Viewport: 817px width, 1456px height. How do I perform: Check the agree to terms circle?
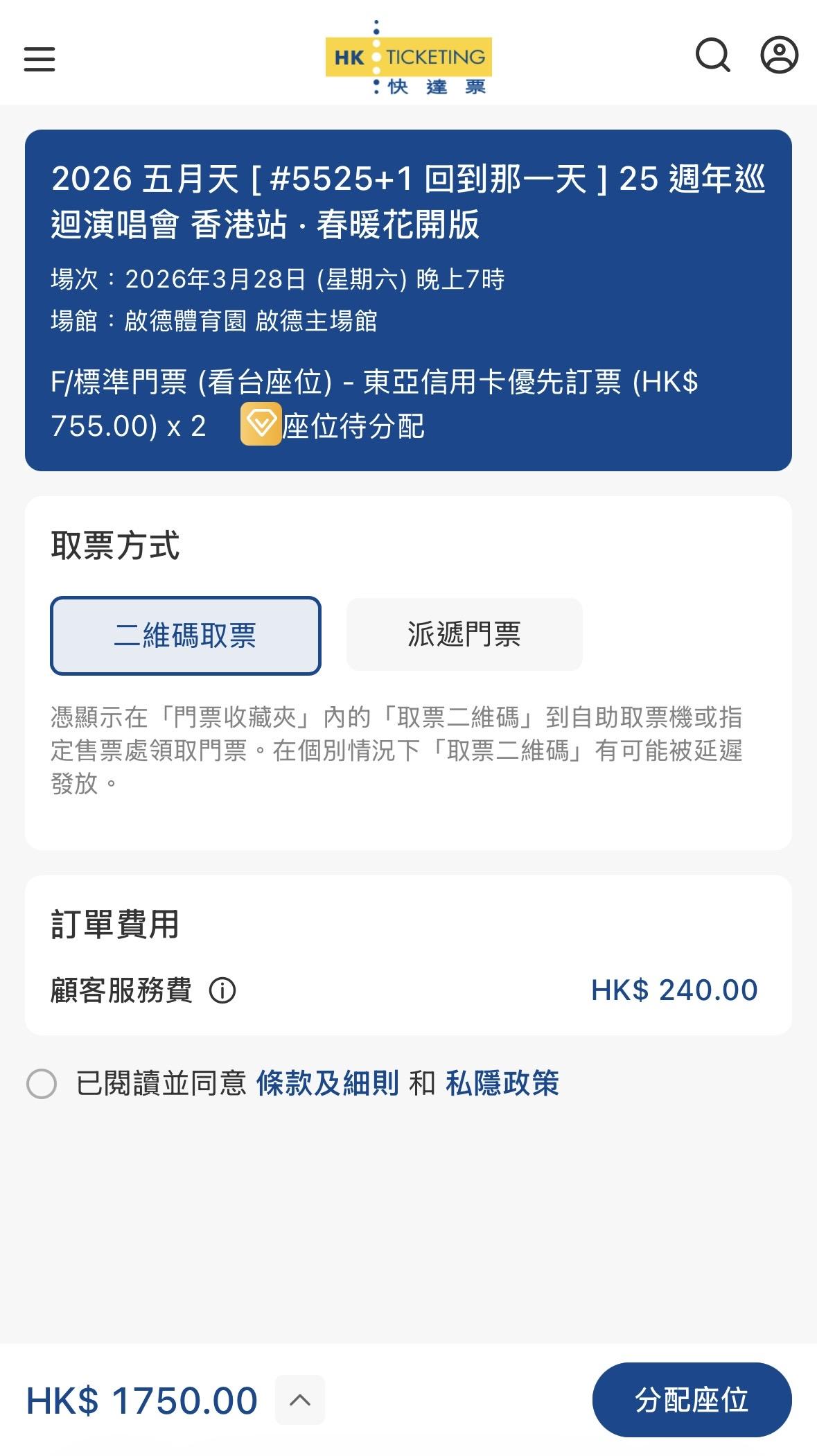[42, 1083]
